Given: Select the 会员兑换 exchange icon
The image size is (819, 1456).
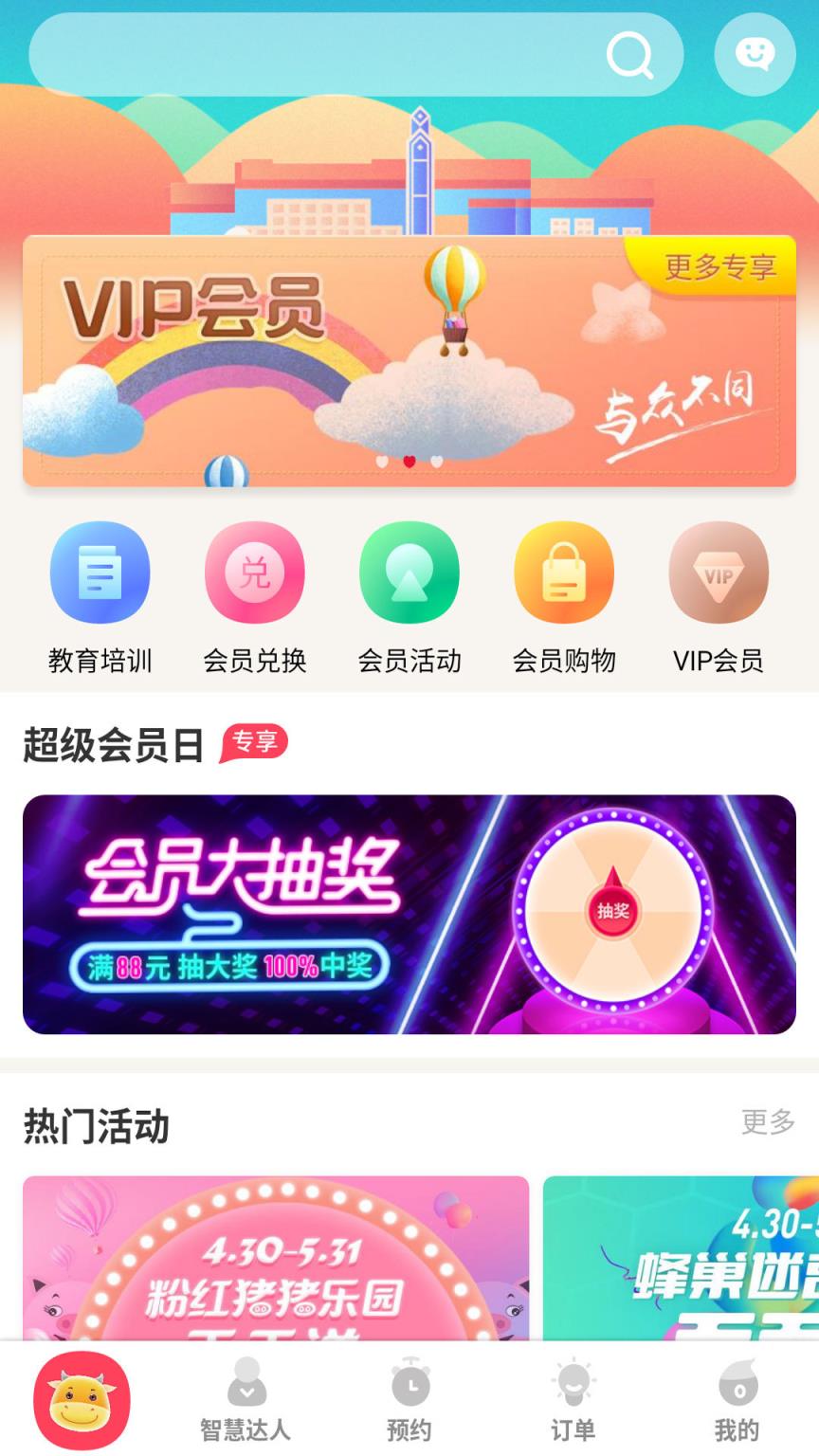Looking at the screenshot, I should 254,573.
